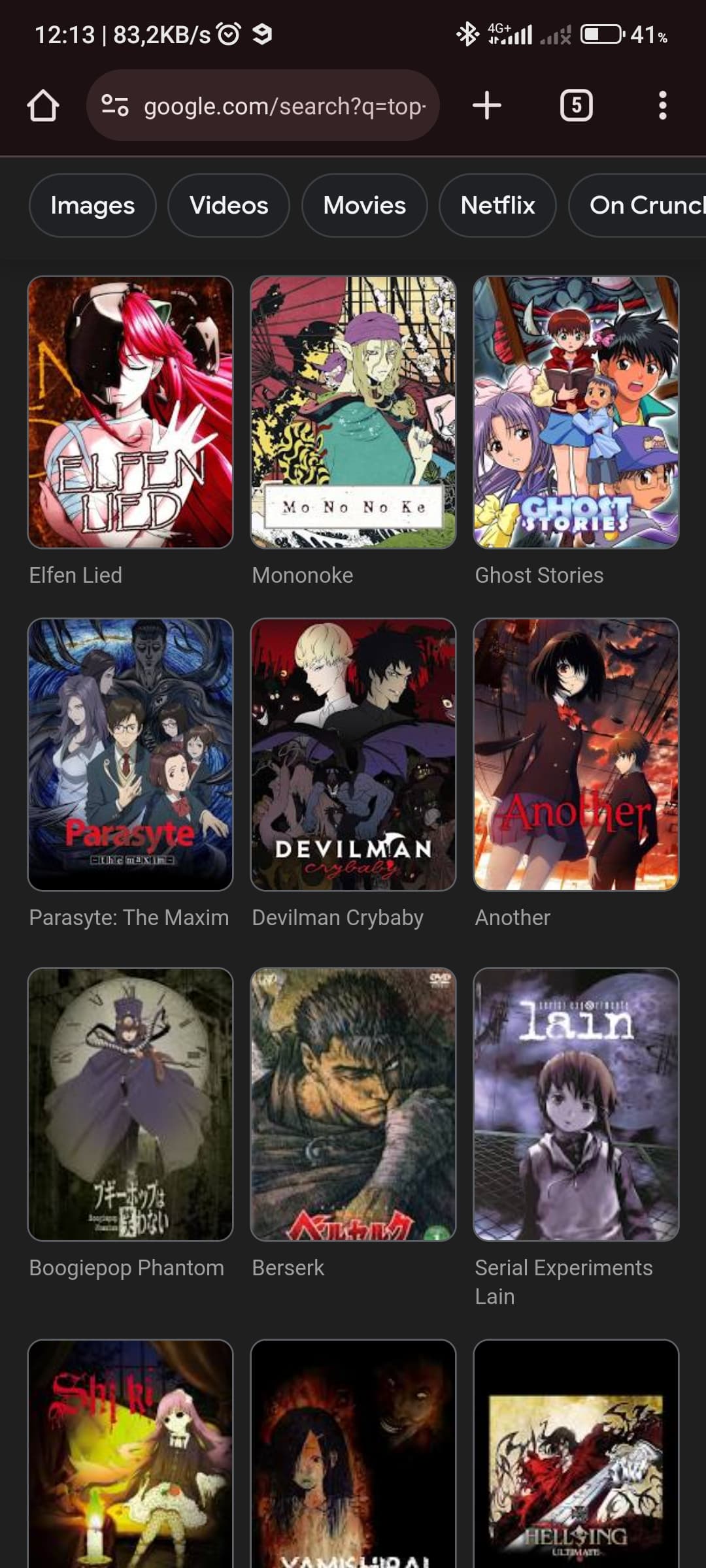Open the Mononoke anime card

tap(353, 413)
